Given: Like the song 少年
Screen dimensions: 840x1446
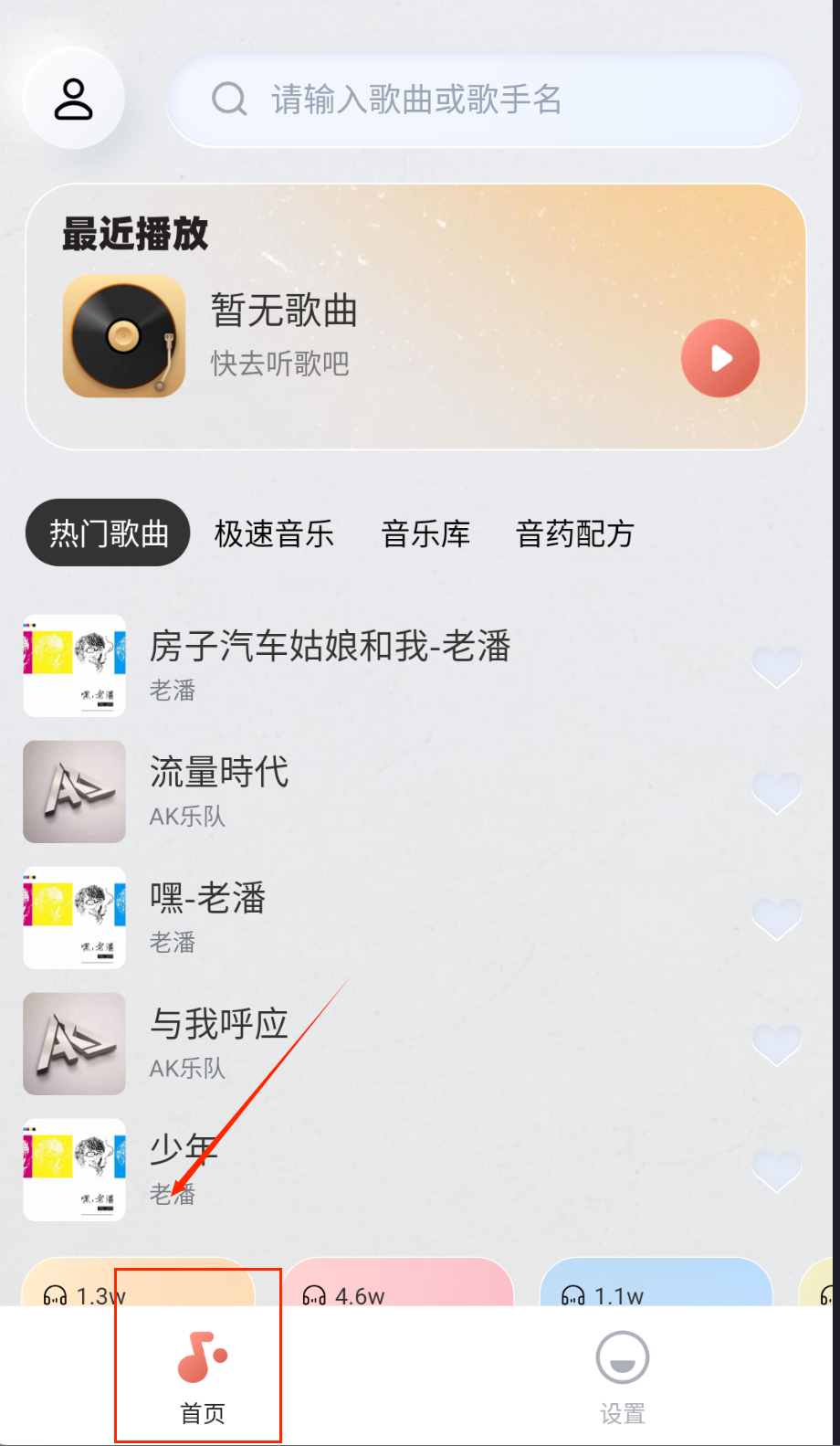Looking at the screenshot, I should [x=776, y=1170].
